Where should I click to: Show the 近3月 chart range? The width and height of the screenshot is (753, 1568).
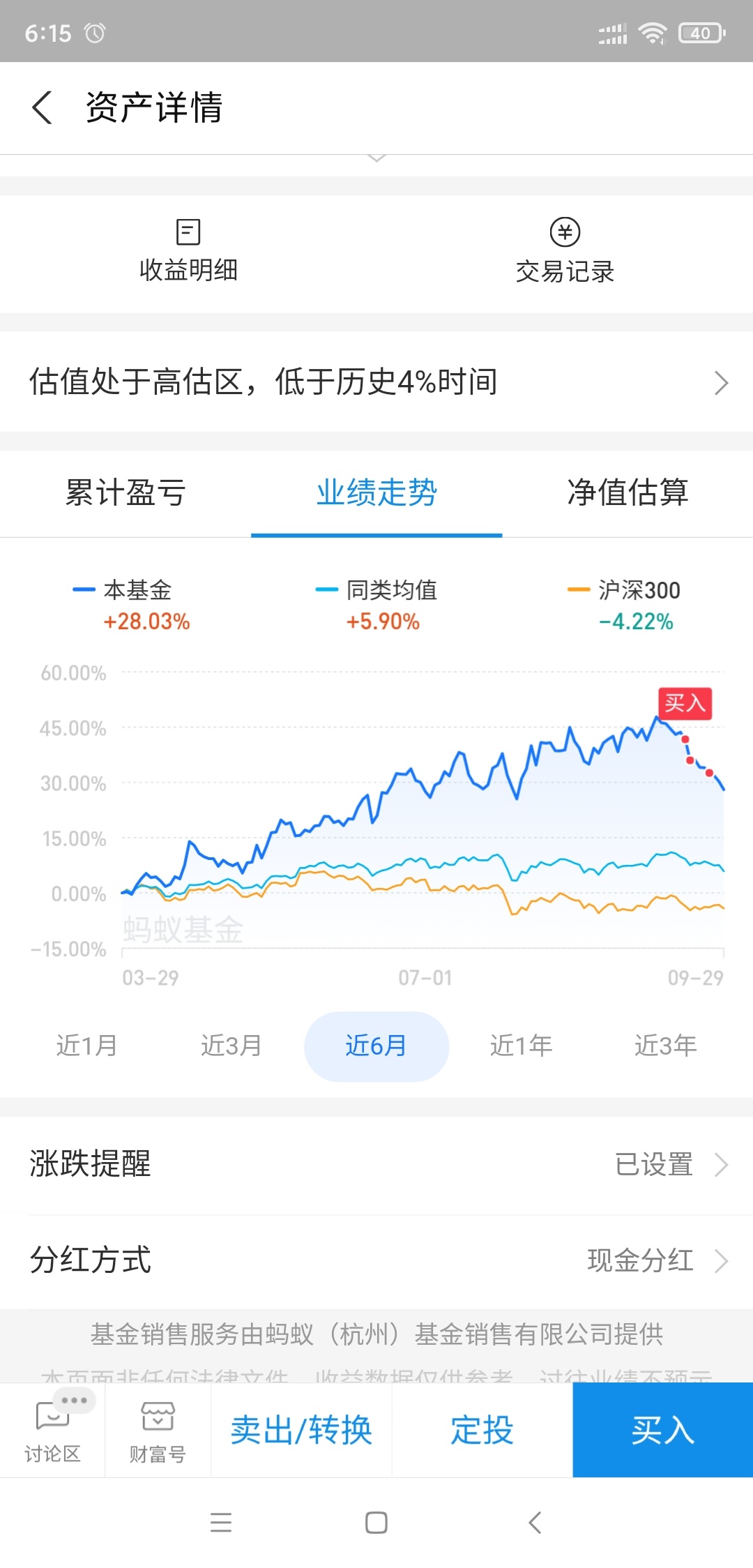point(231,1046)
